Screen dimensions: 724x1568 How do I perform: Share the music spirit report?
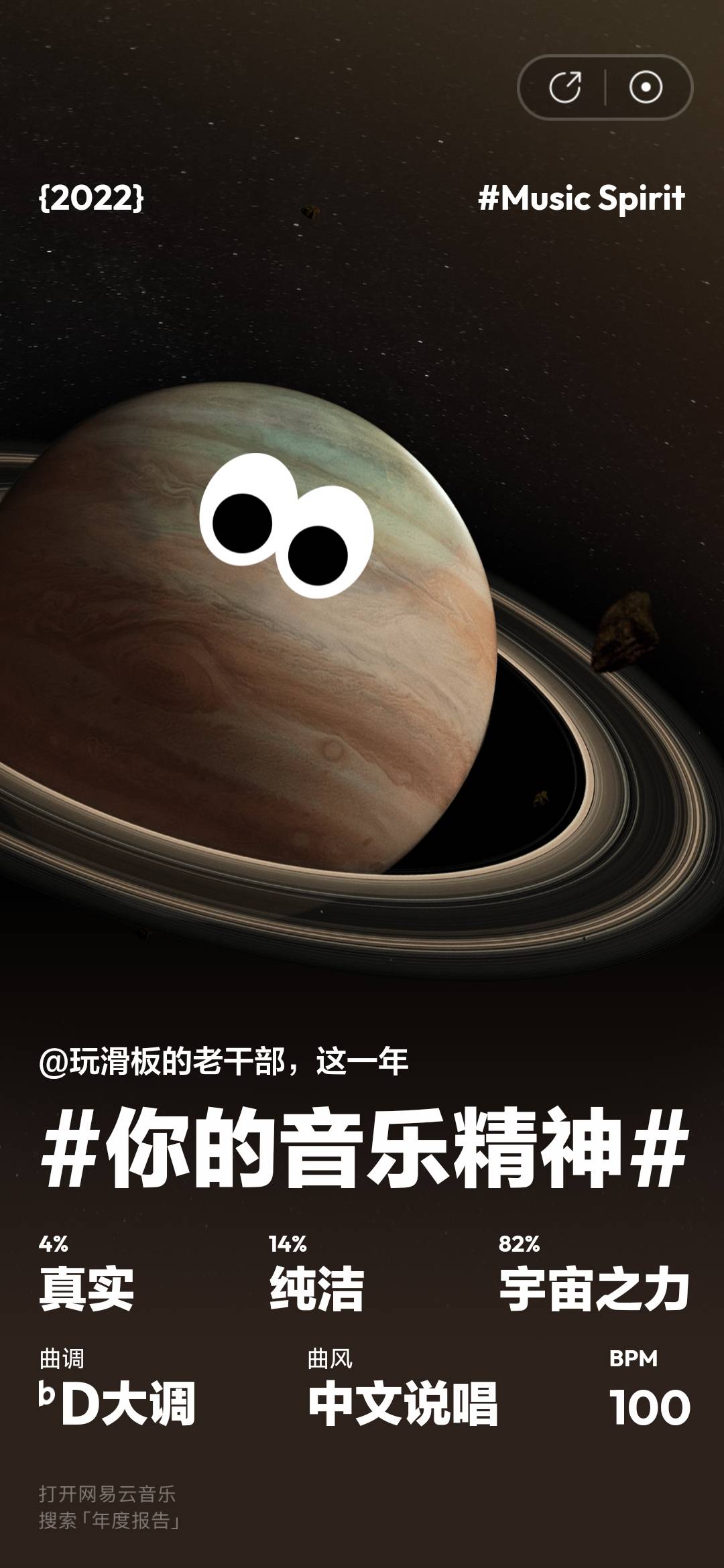point(565,88)
